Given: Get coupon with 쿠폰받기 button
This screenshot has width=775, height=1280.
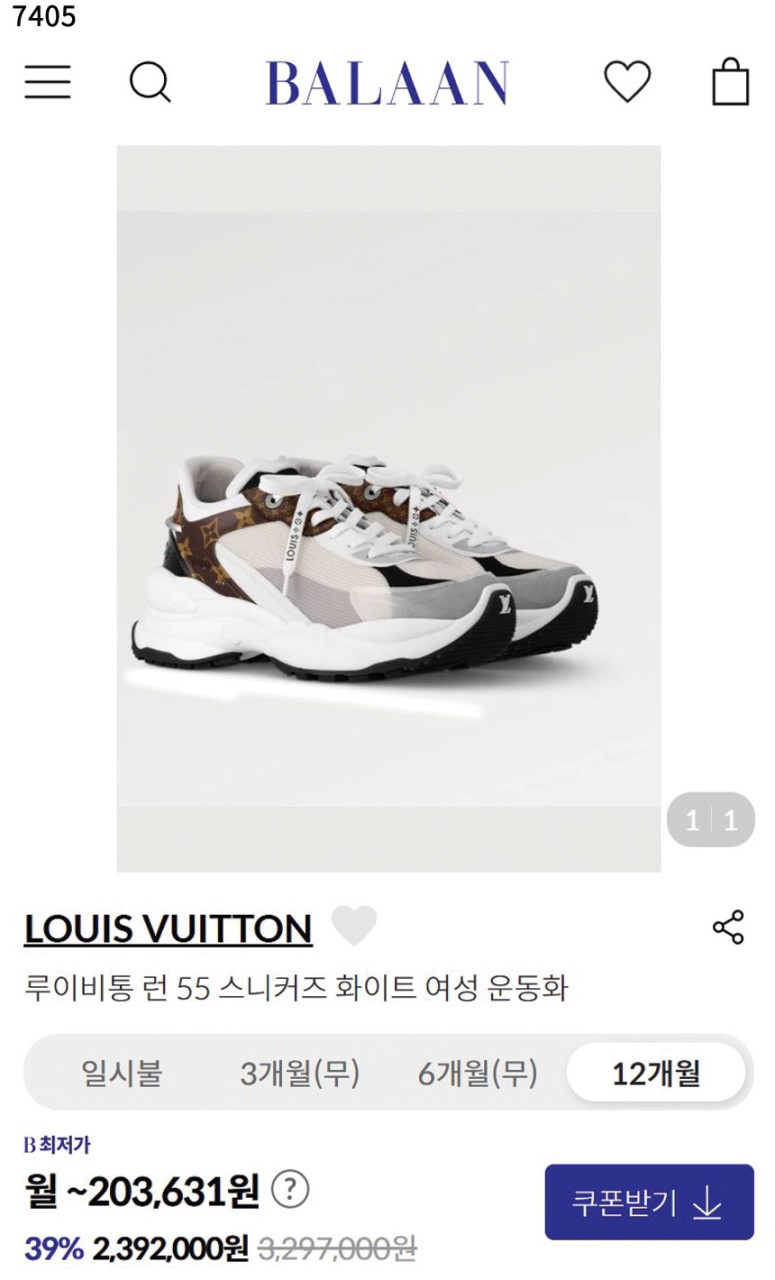Looking at the screenshot, I should point(649,1202).
